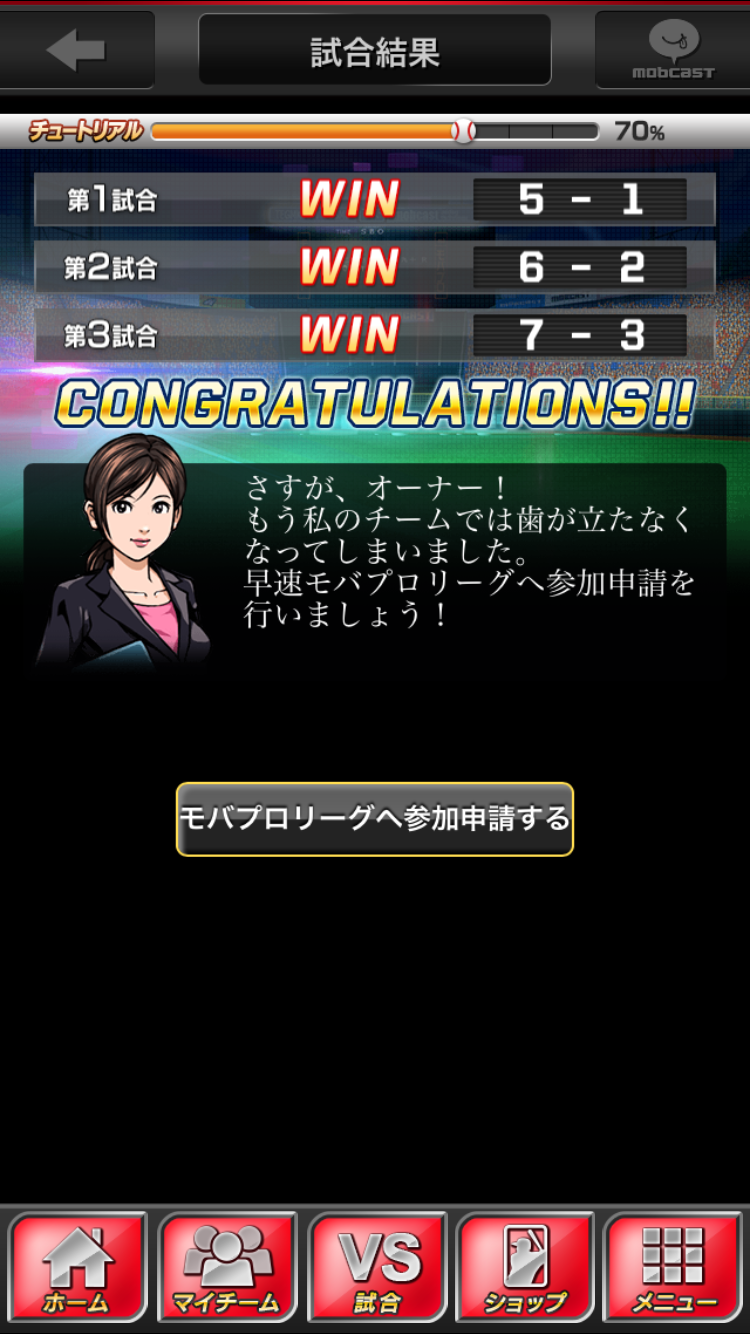Tap モバプロリーグへ参加申請する button

click(375, 819)
